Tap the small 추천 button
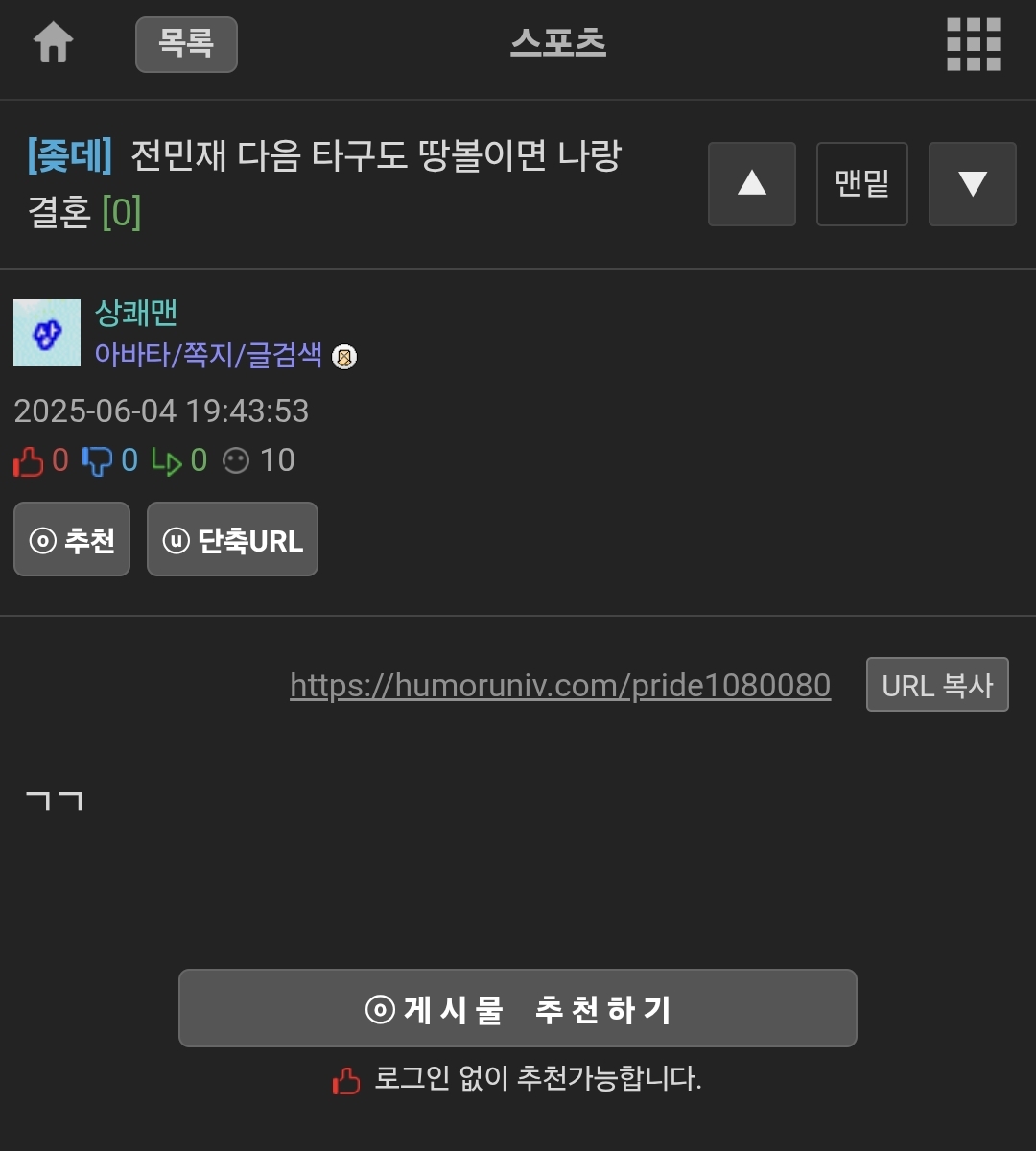 pos(72,540)
